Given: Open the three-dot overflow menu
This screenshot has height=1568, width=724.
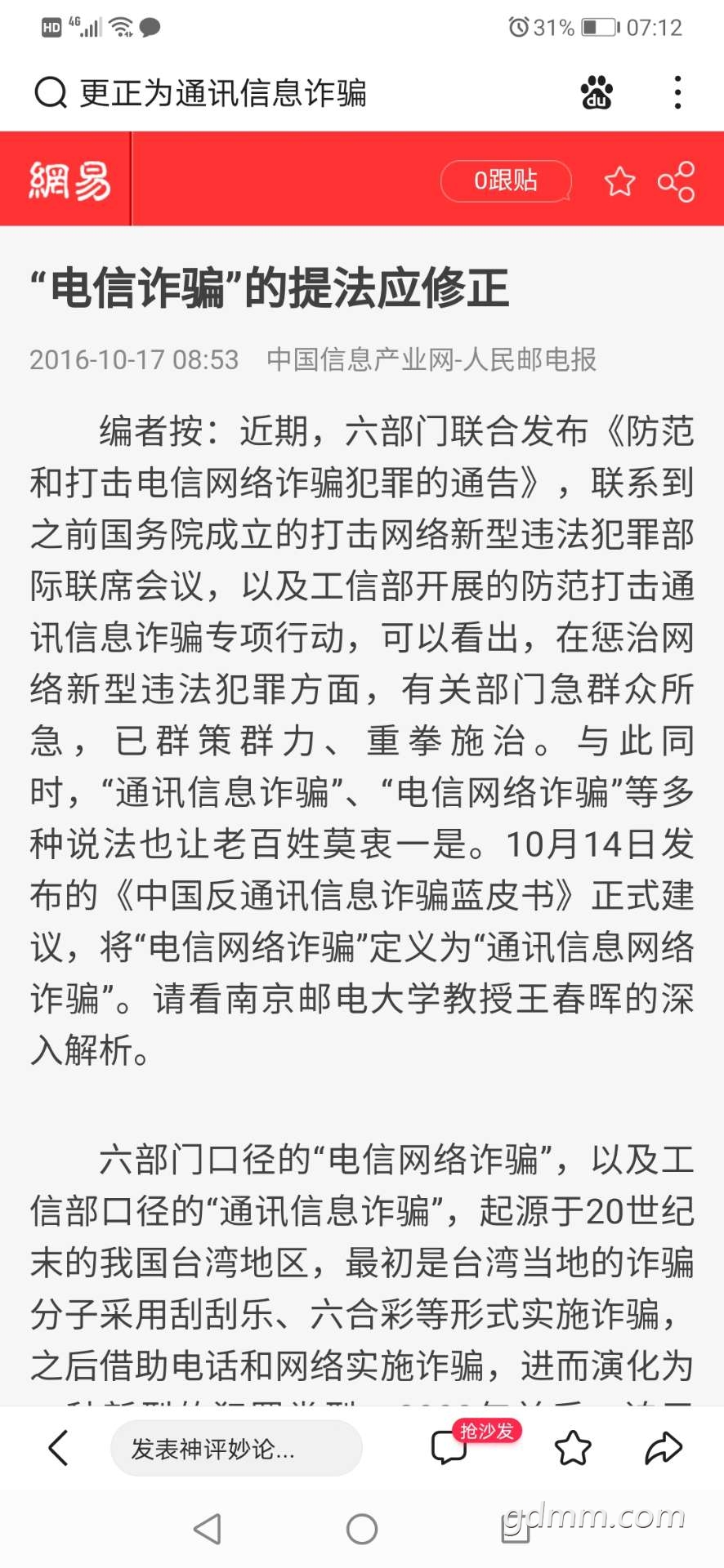Looking at the screenshot, I should (x=677, y=92).
